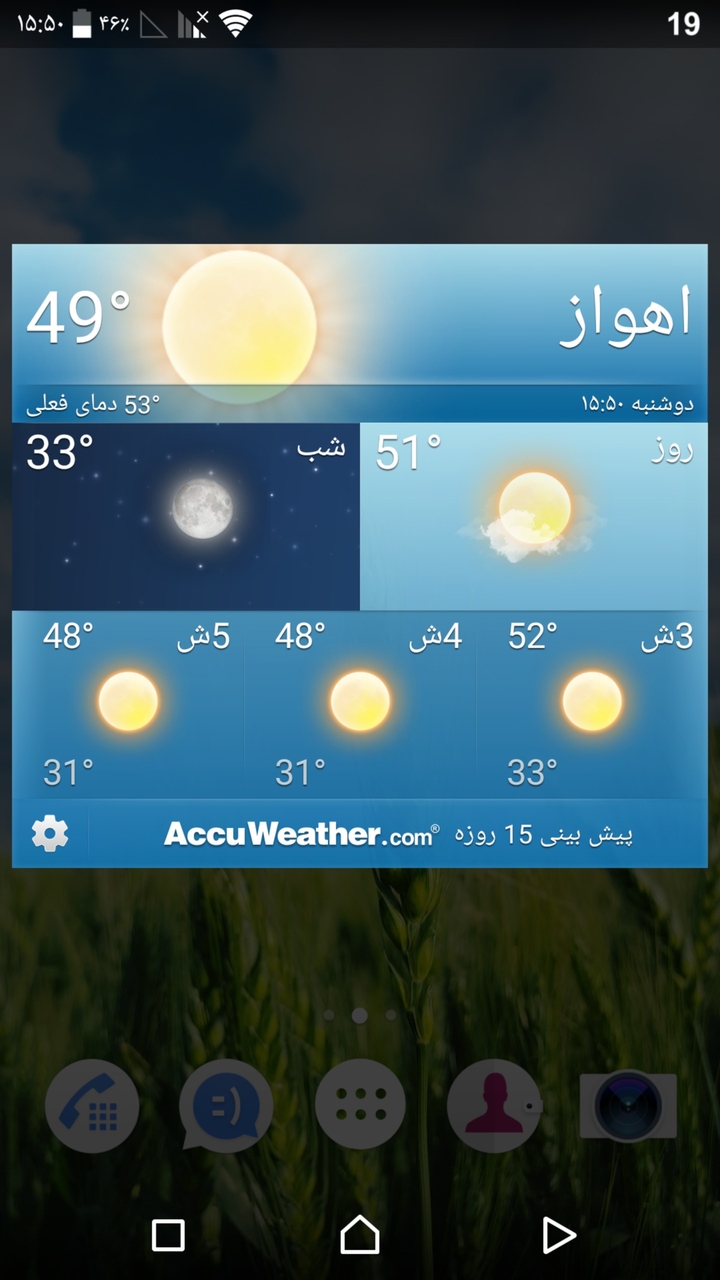Open the weather widget settings gear
The height and width of the screenshot is (1280, 720).
pyautogui.click(x=50, y=833)
